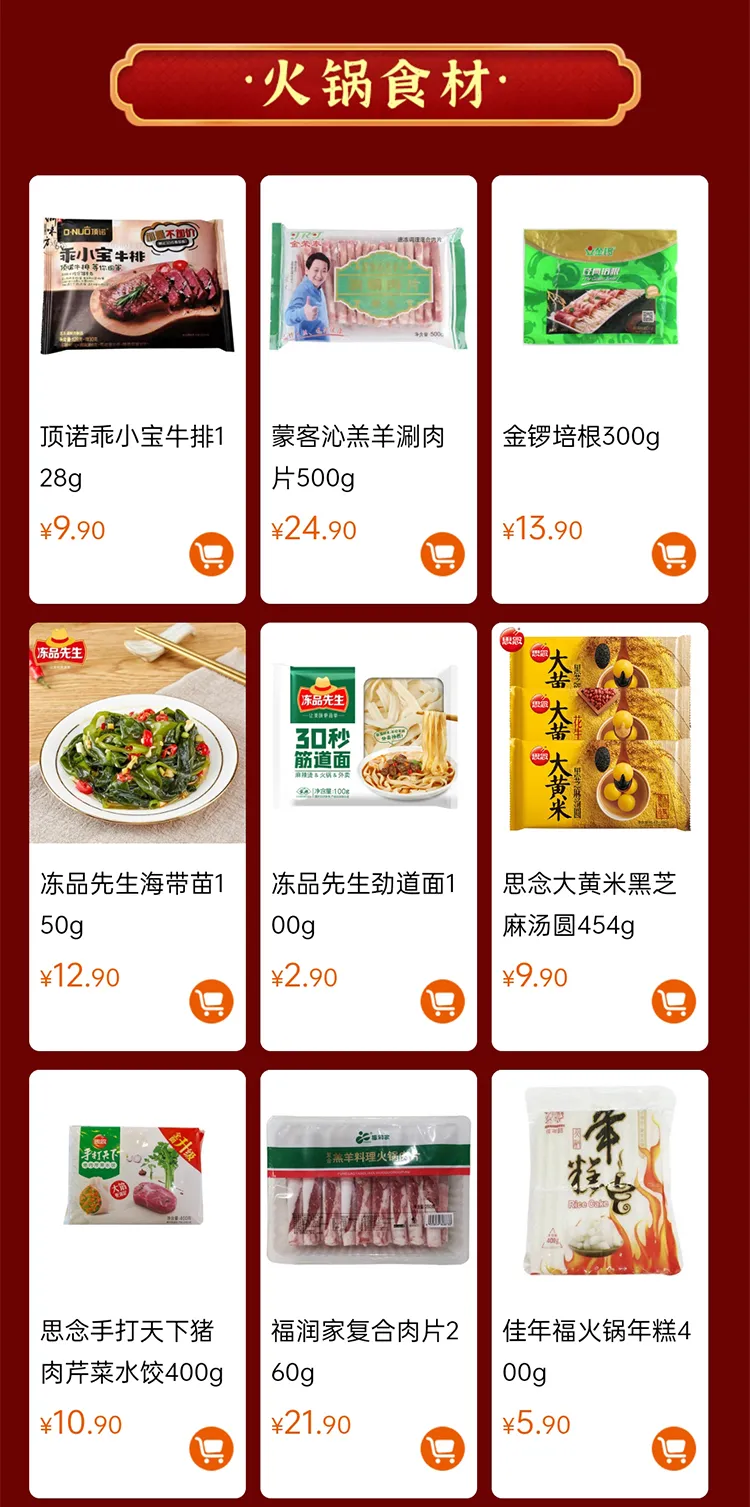View the 冻品先生海带苗150g item
The height and width of the screenshot is (1507, 750).
pos(137,735)
